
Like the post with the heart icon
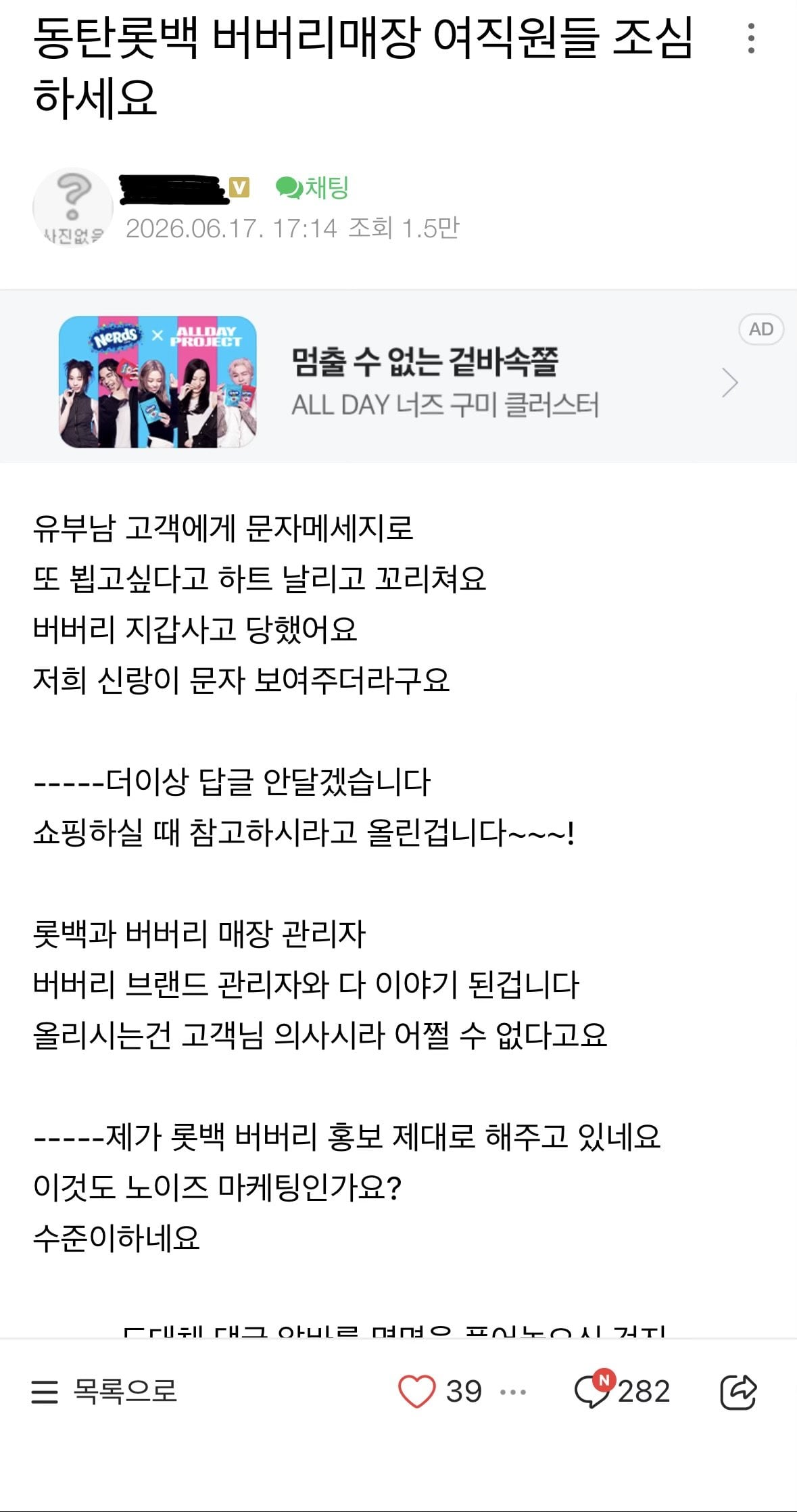(x=416, y=1392)
